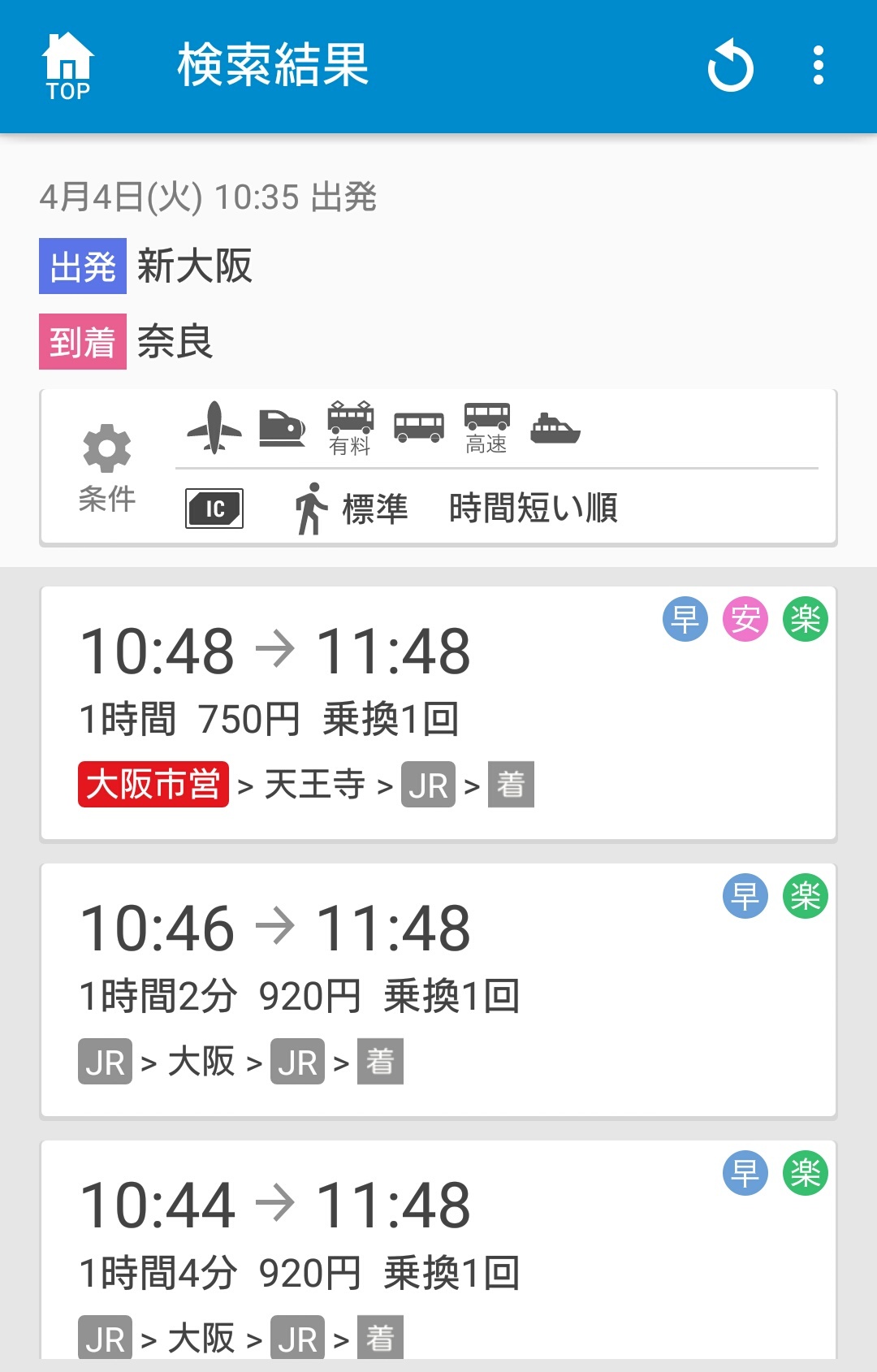Viewport: 877px width, 1372px height.
Task: Select the 10:46 departure route, 1時間2分
Action: tap(438, 989)
